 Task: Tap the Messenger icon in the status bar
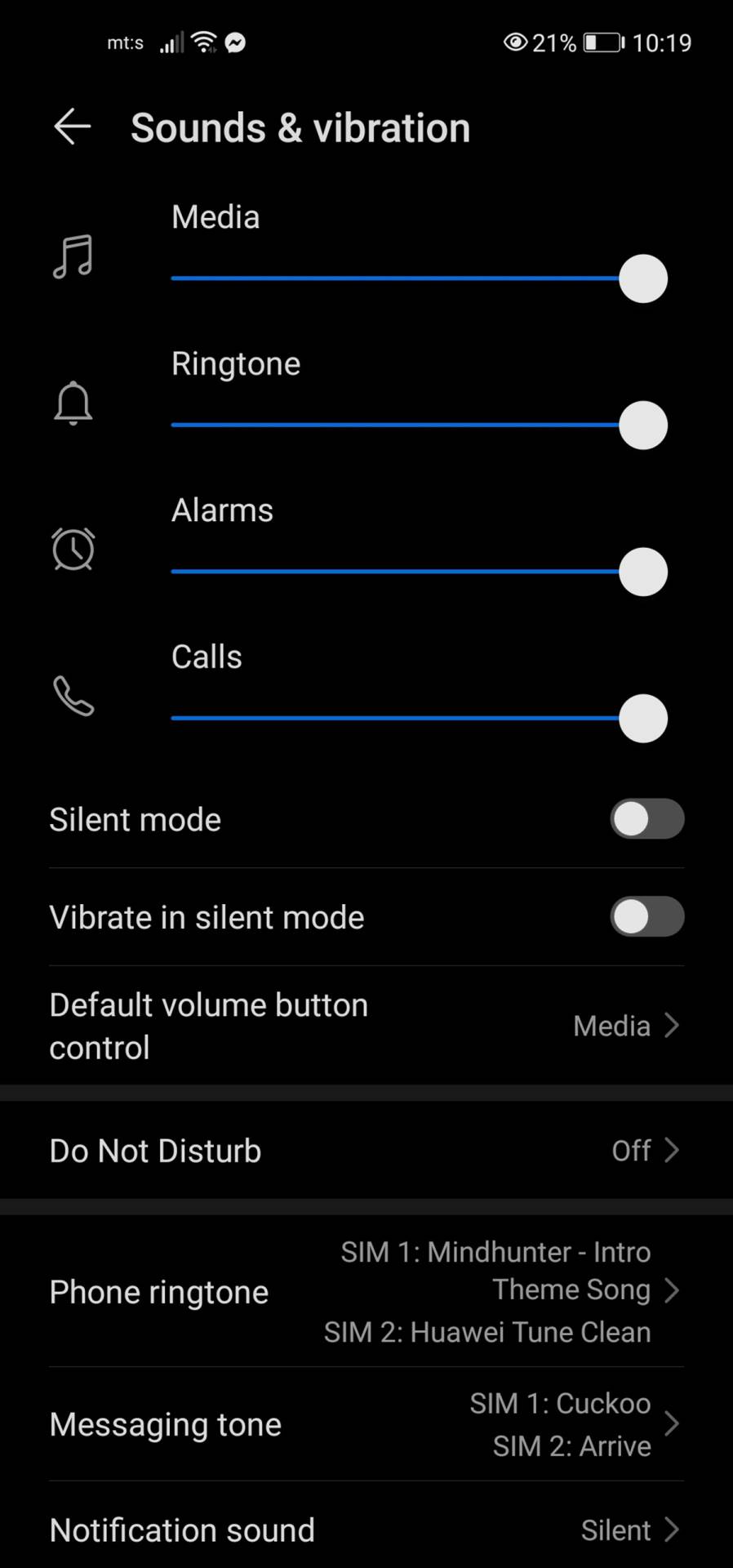pos(236,42)
